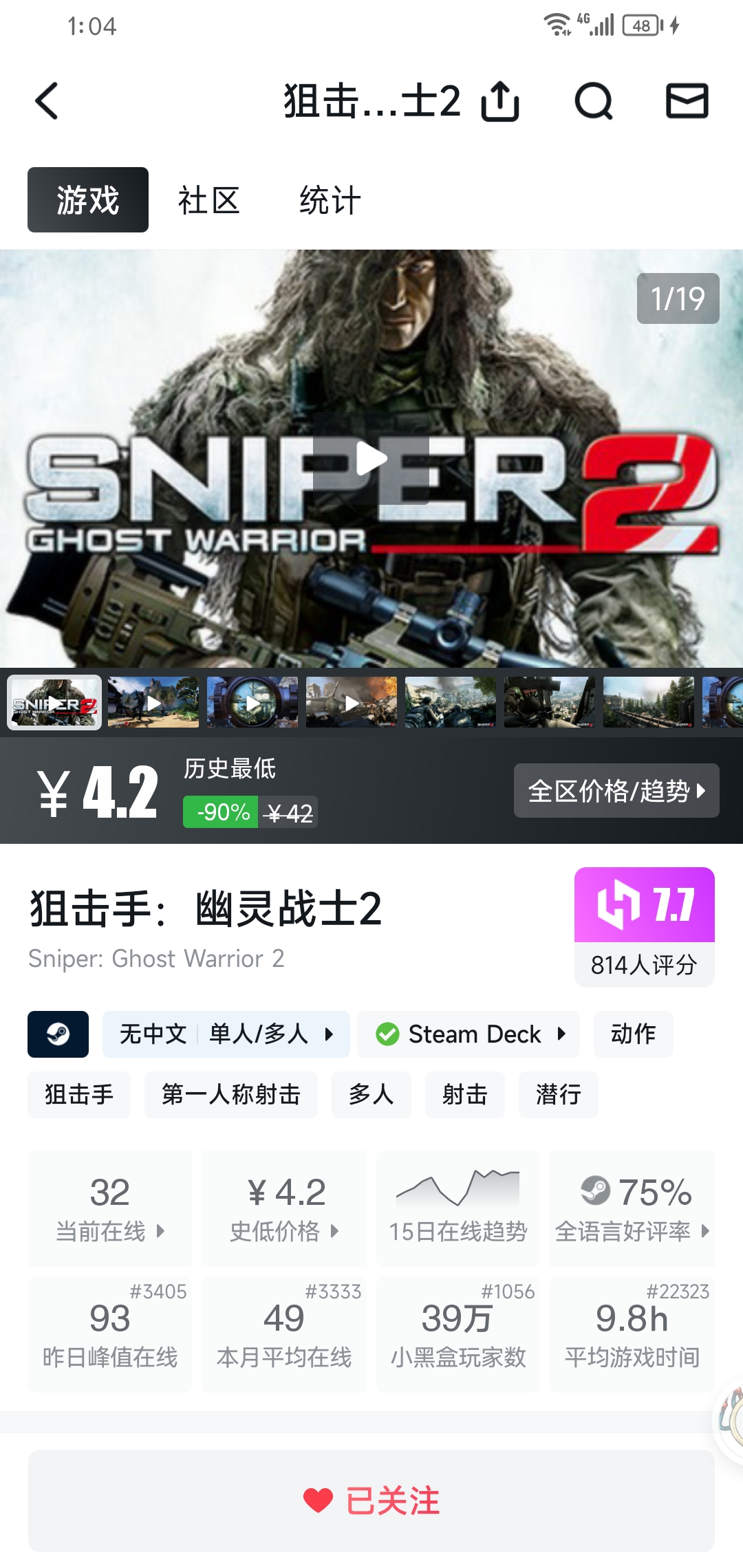Open the 15日在线趋势 chart
Viewport: 743px width, 1568px height.
[458, 1209]
